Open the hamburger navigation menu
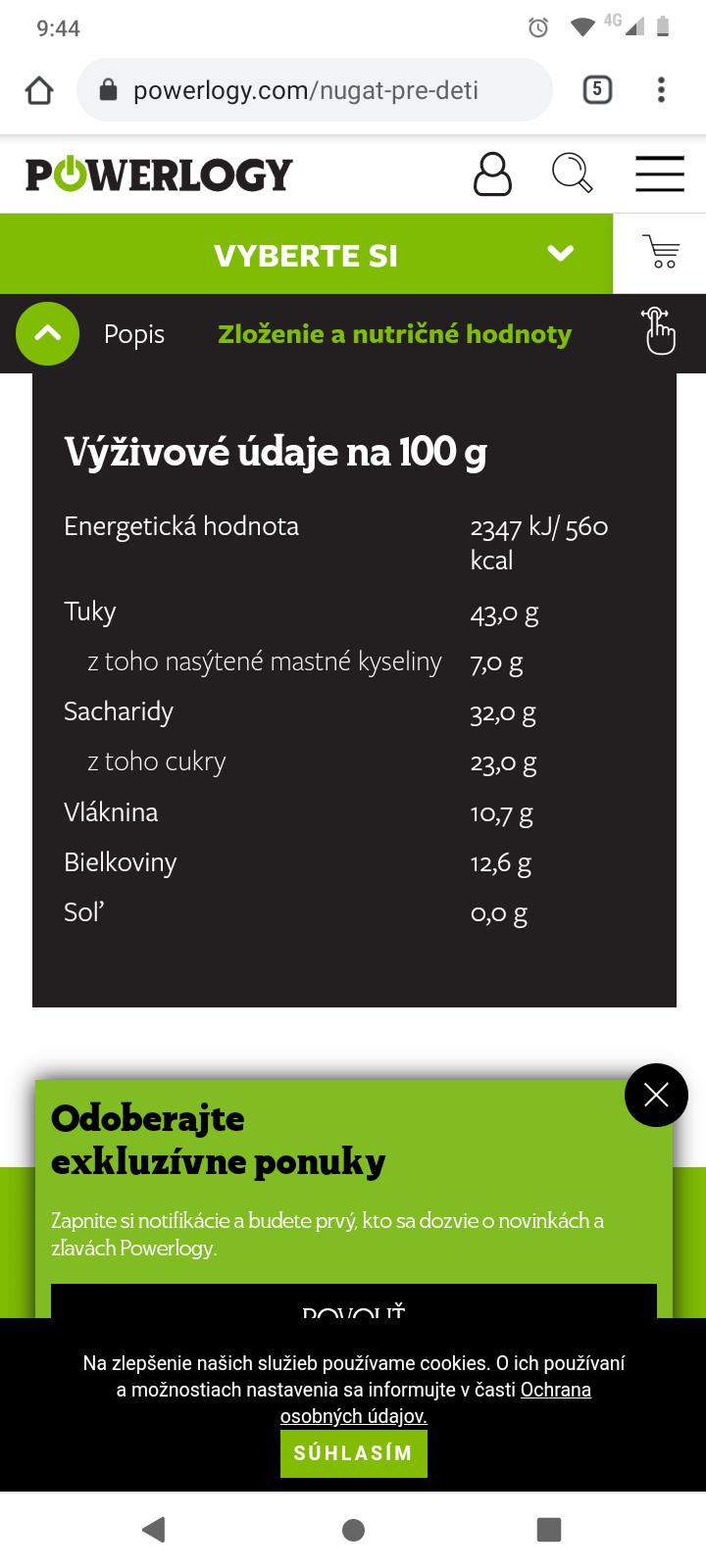This screenshot has height=1568, width=706. point(659,173)
